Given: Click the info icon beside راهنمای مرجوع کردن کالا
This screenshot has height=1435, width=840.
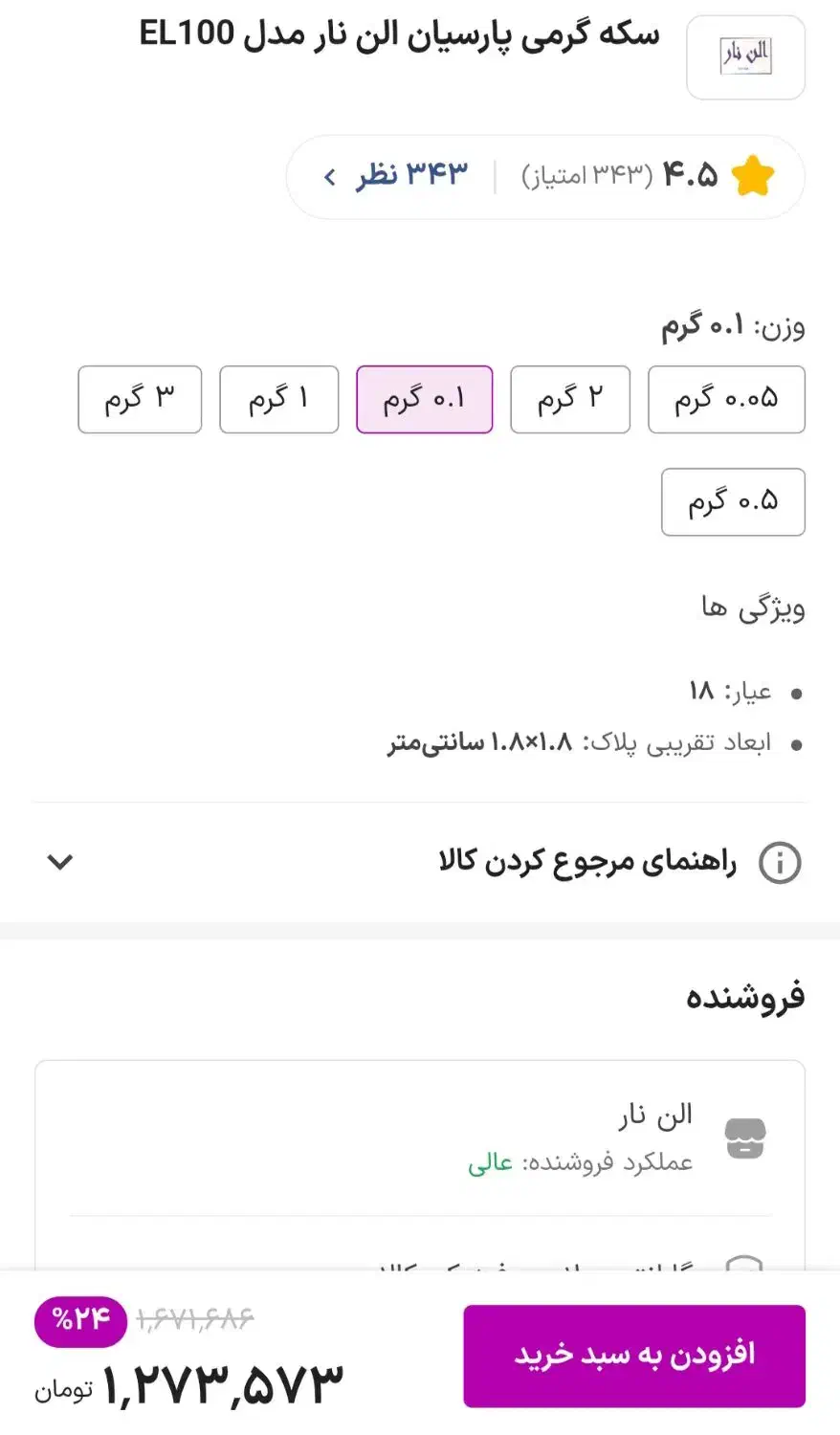Looking at the screenshot, I should pyautogui.click(x=781, y=861).
